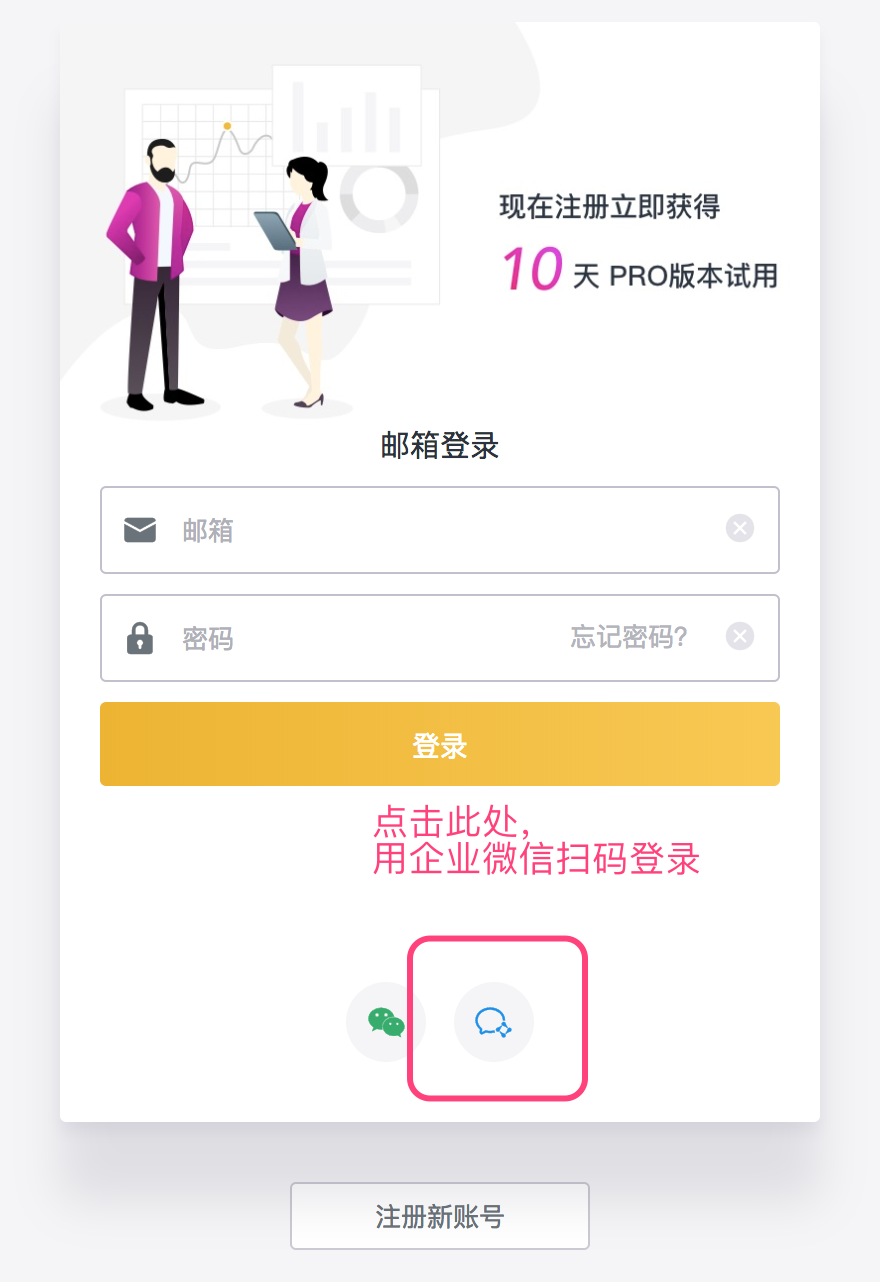Choose the blue 企业微信 scan login icon
Viewport: 880px width, 1282px height.
point(494,1022)
